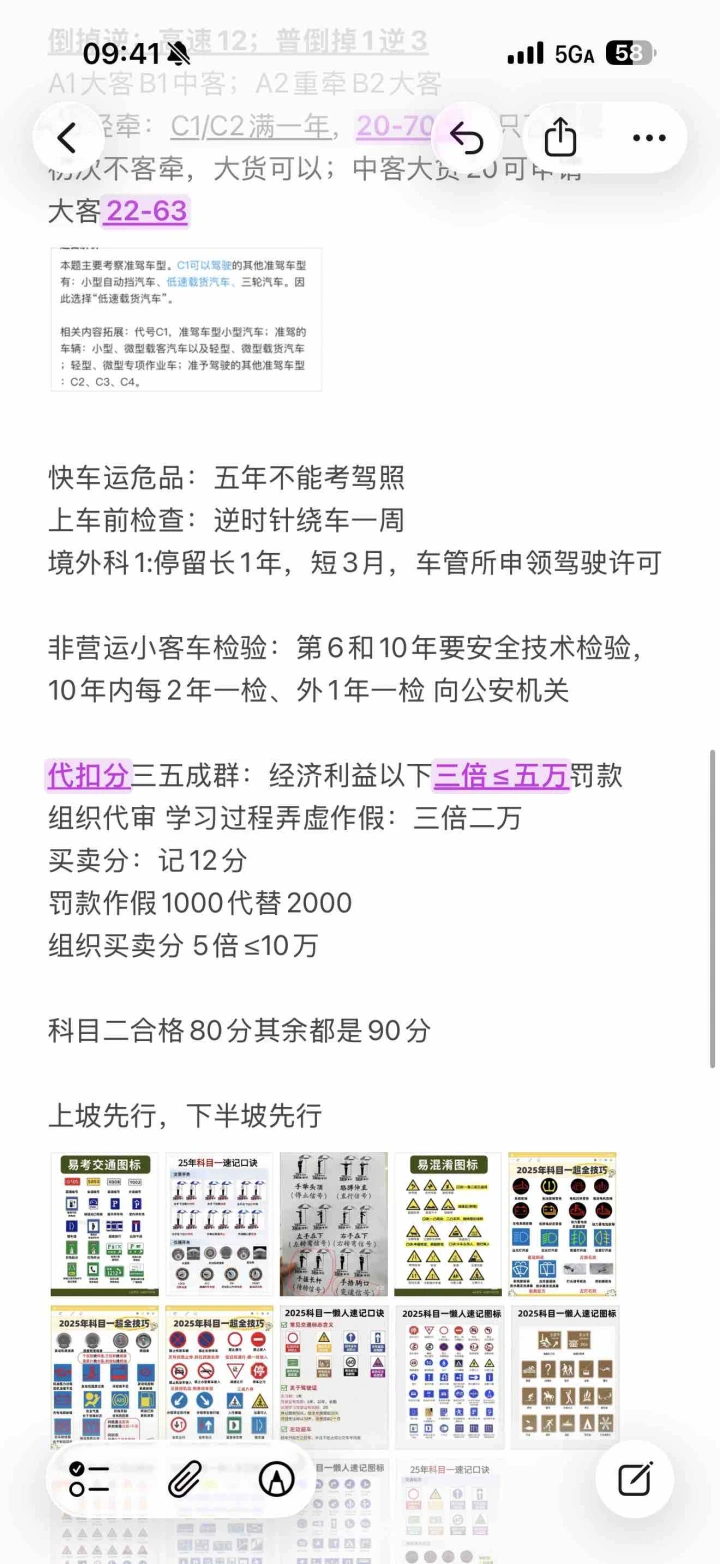The width and height of the screenshot is (720, 1564).
Task: Share this note
Action: pos(560,137)
